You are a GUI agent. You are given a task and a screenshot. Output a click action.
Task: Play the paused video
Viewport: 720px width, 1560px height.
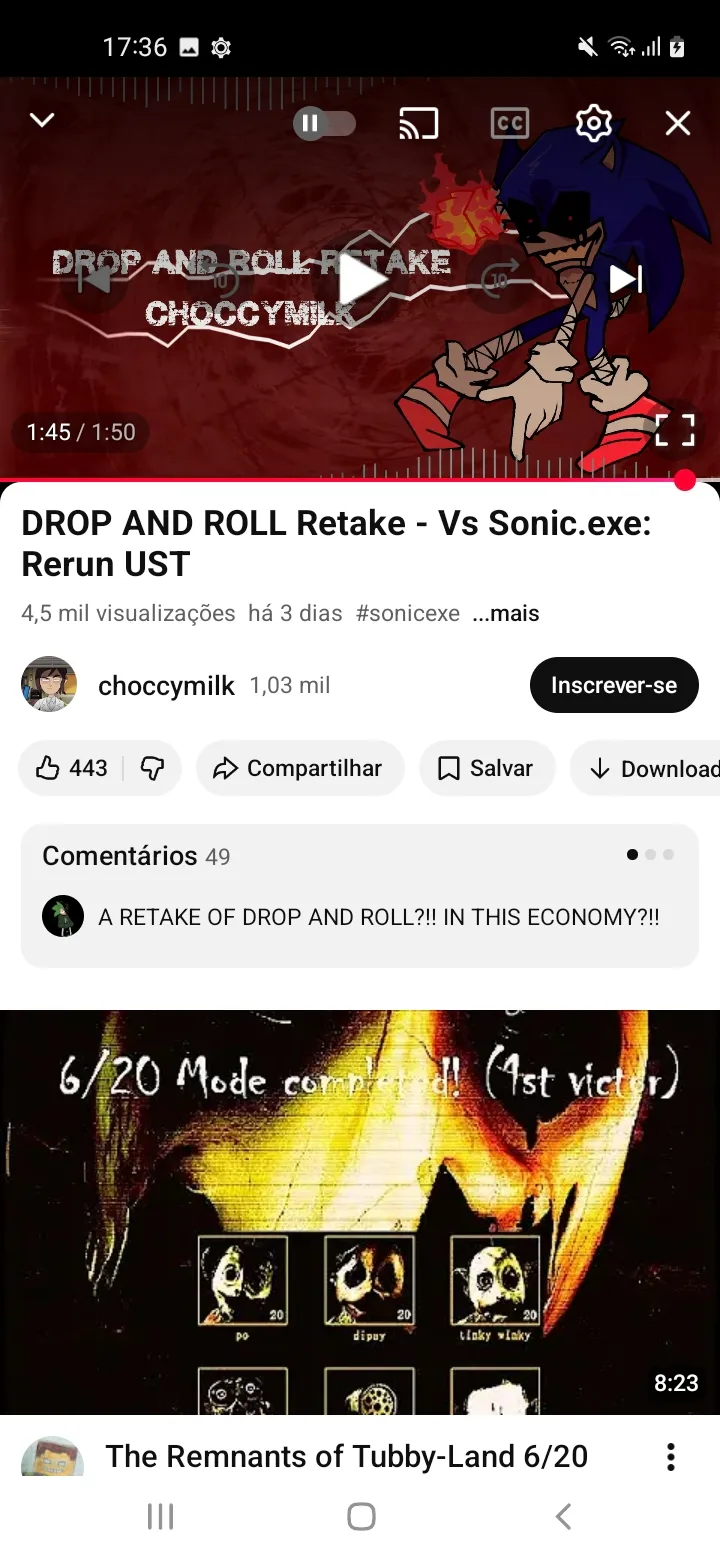click(361, 280)
